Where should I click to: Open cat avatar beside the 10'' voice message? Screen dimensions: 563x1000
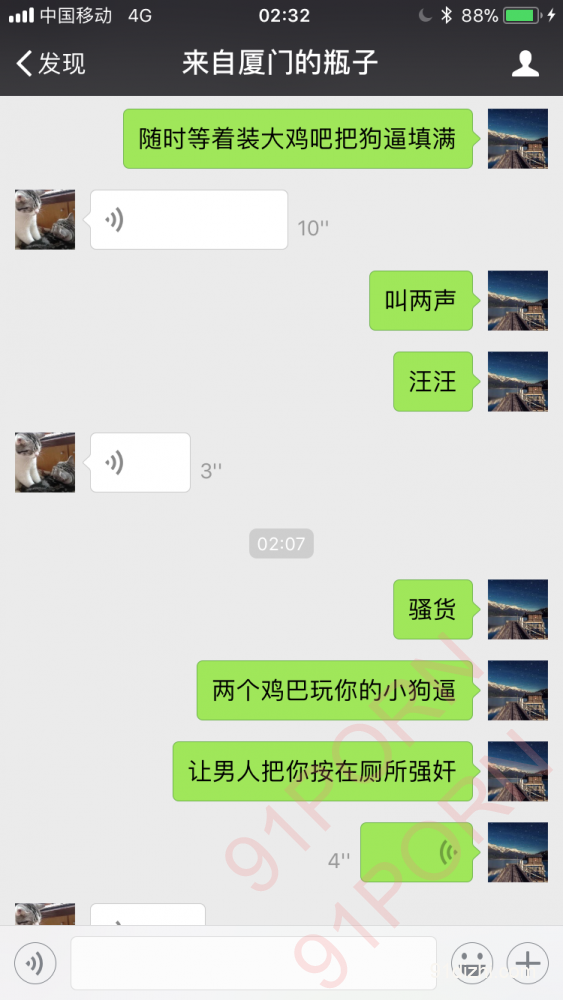pos(45,219)
